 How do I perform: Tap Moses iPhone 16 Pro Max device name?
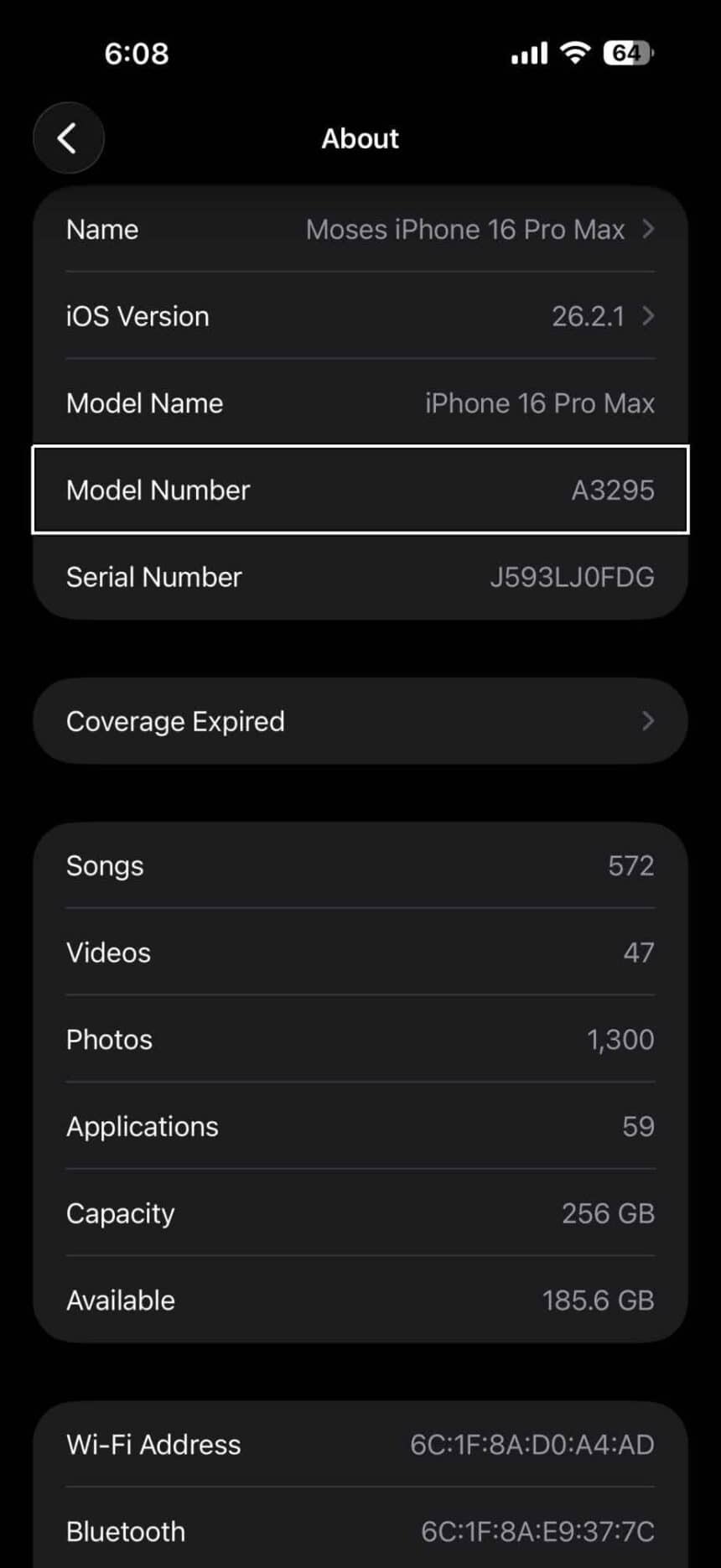coord(466,229)
